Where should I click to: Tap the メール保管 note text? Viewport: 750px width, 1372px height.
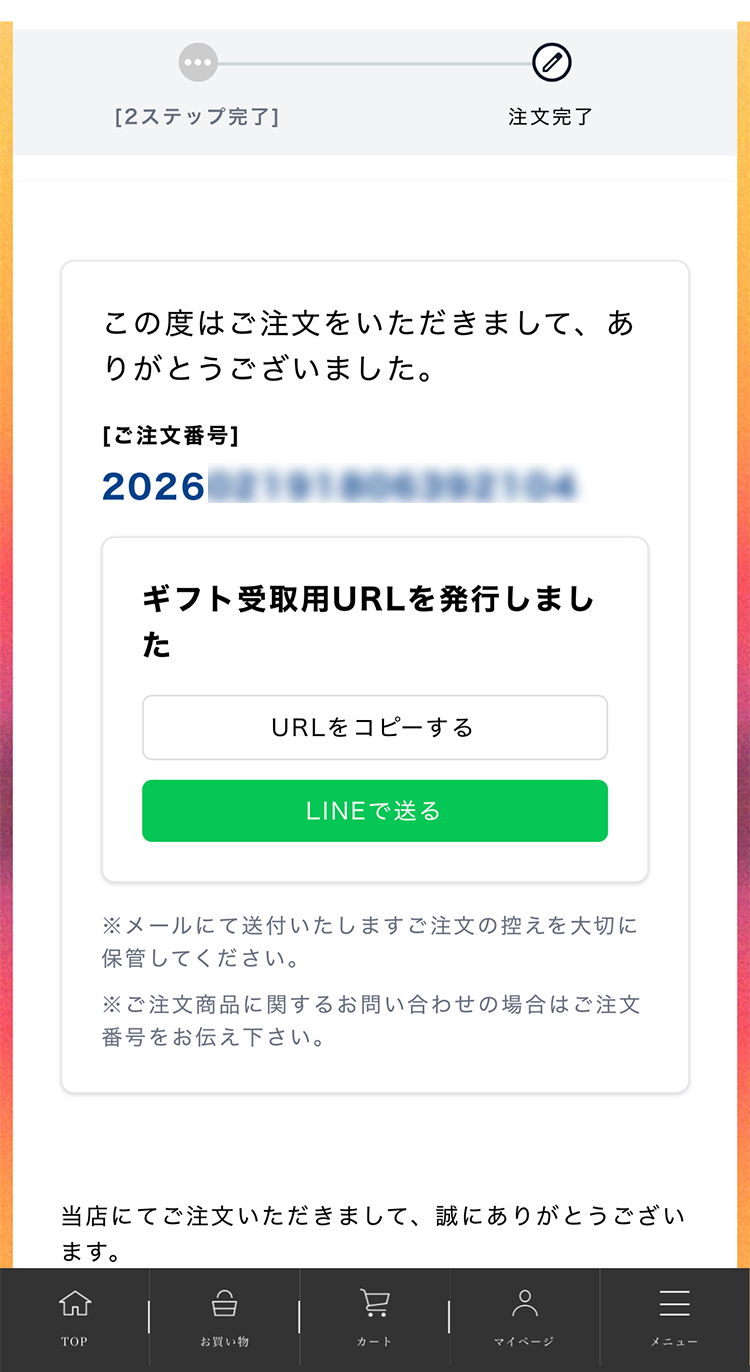click(x=373, y=941)
